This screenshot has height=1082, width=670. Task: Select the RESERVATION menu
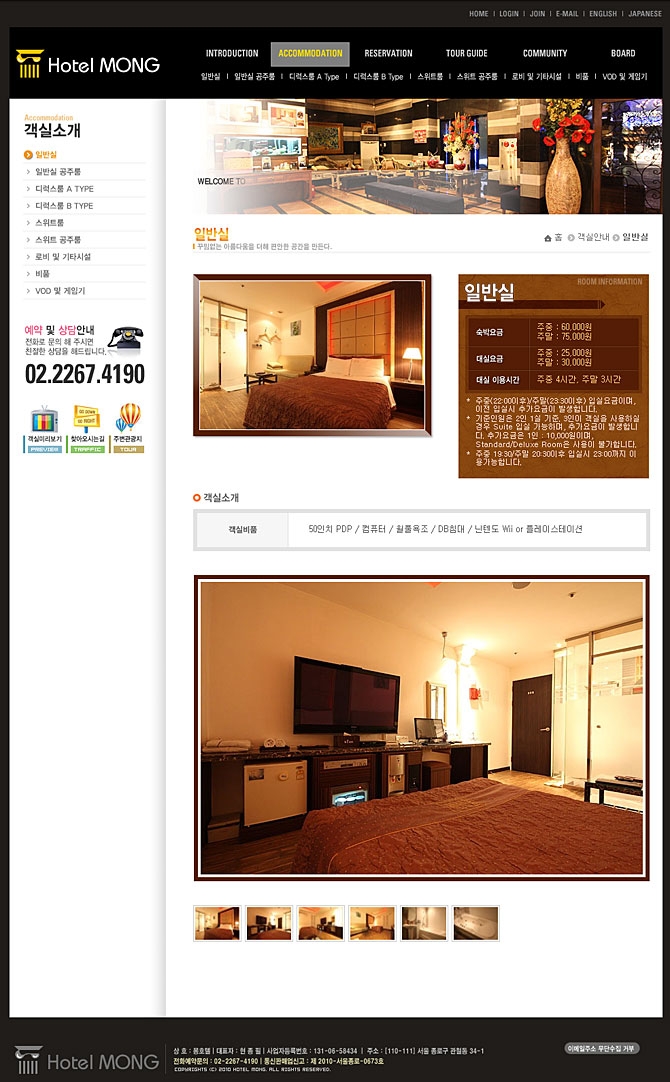click(x=388, y=54)
